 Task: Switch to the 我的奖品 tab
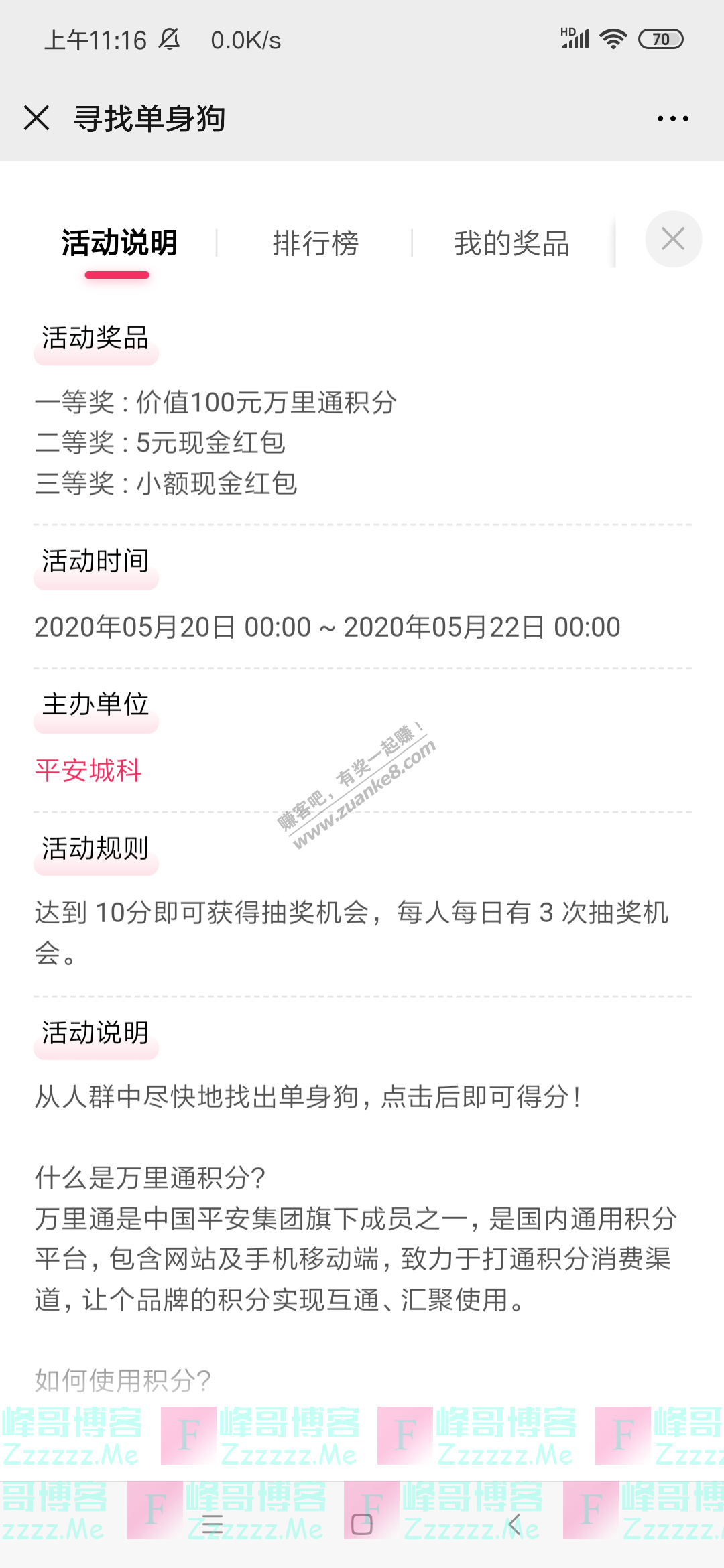tap(511, 243)
